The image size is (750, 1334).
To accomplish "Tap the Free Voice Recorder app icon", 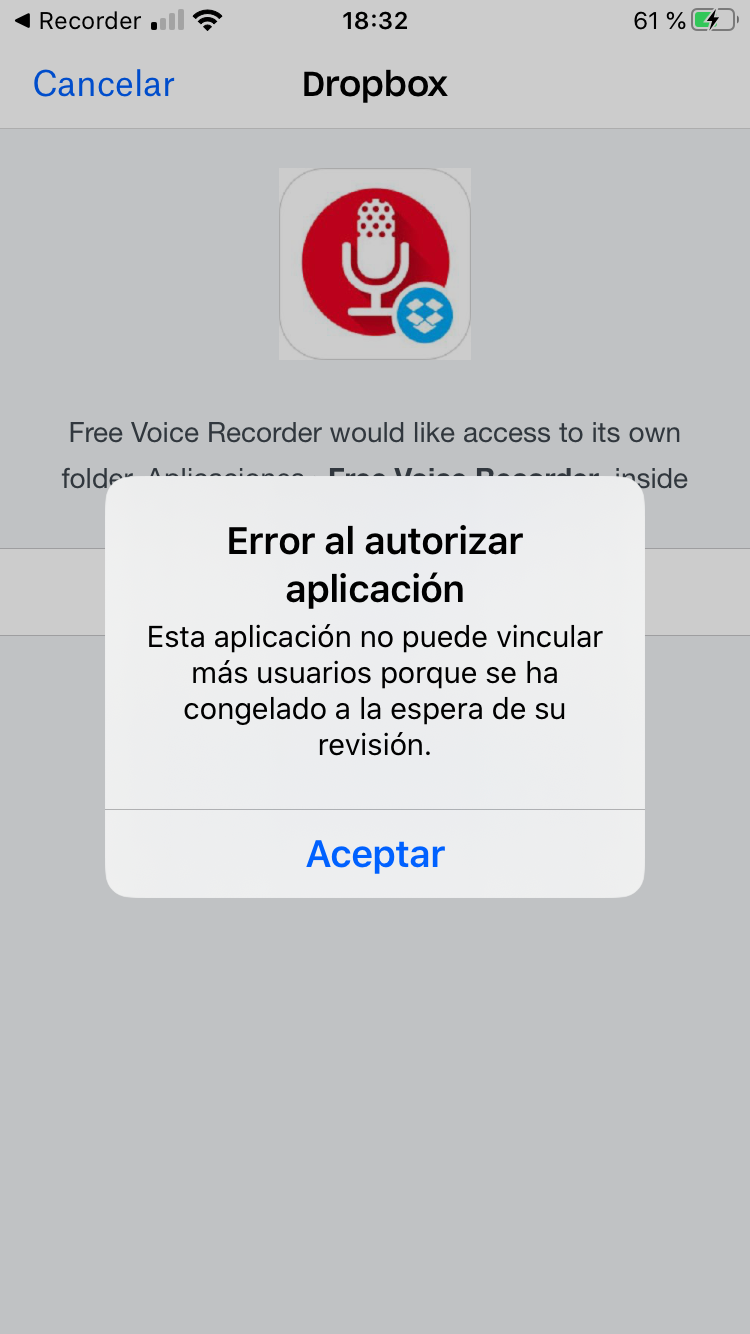I will tap(374, 263).
